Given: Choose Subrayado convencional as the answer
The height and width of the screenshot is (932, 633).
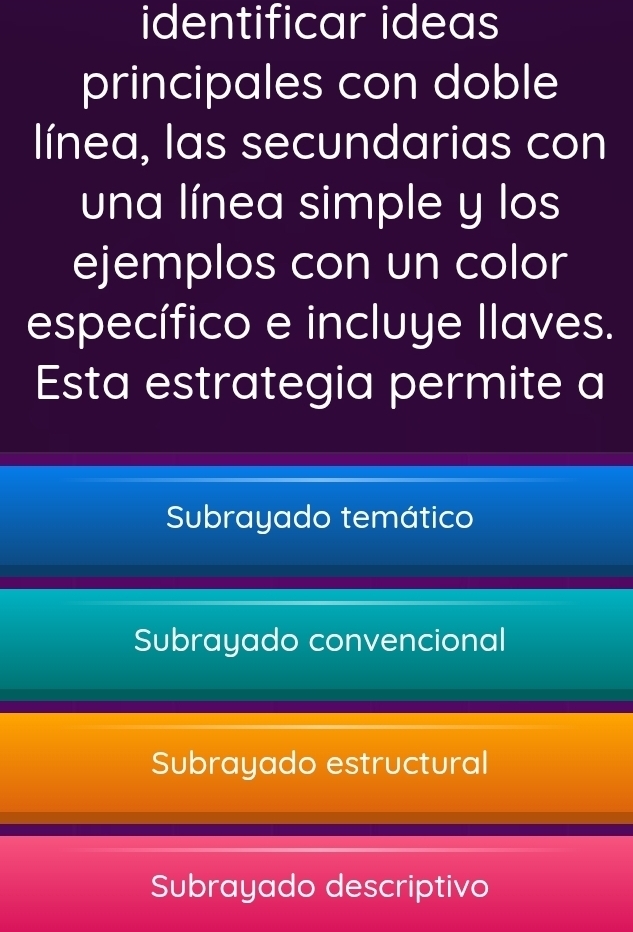Looking at the screenshot, I should 318,640.
